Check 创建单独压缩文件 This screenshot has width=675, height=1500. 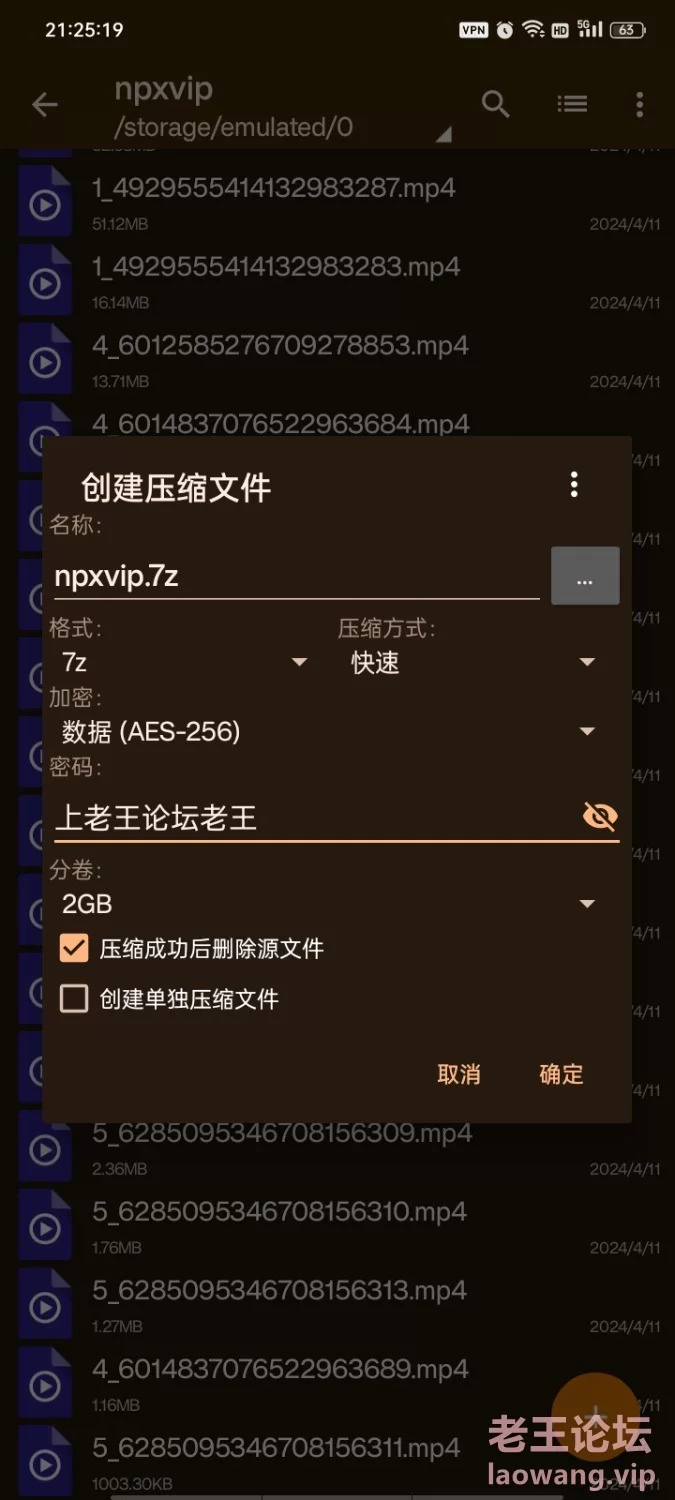(x=75, y=998)
